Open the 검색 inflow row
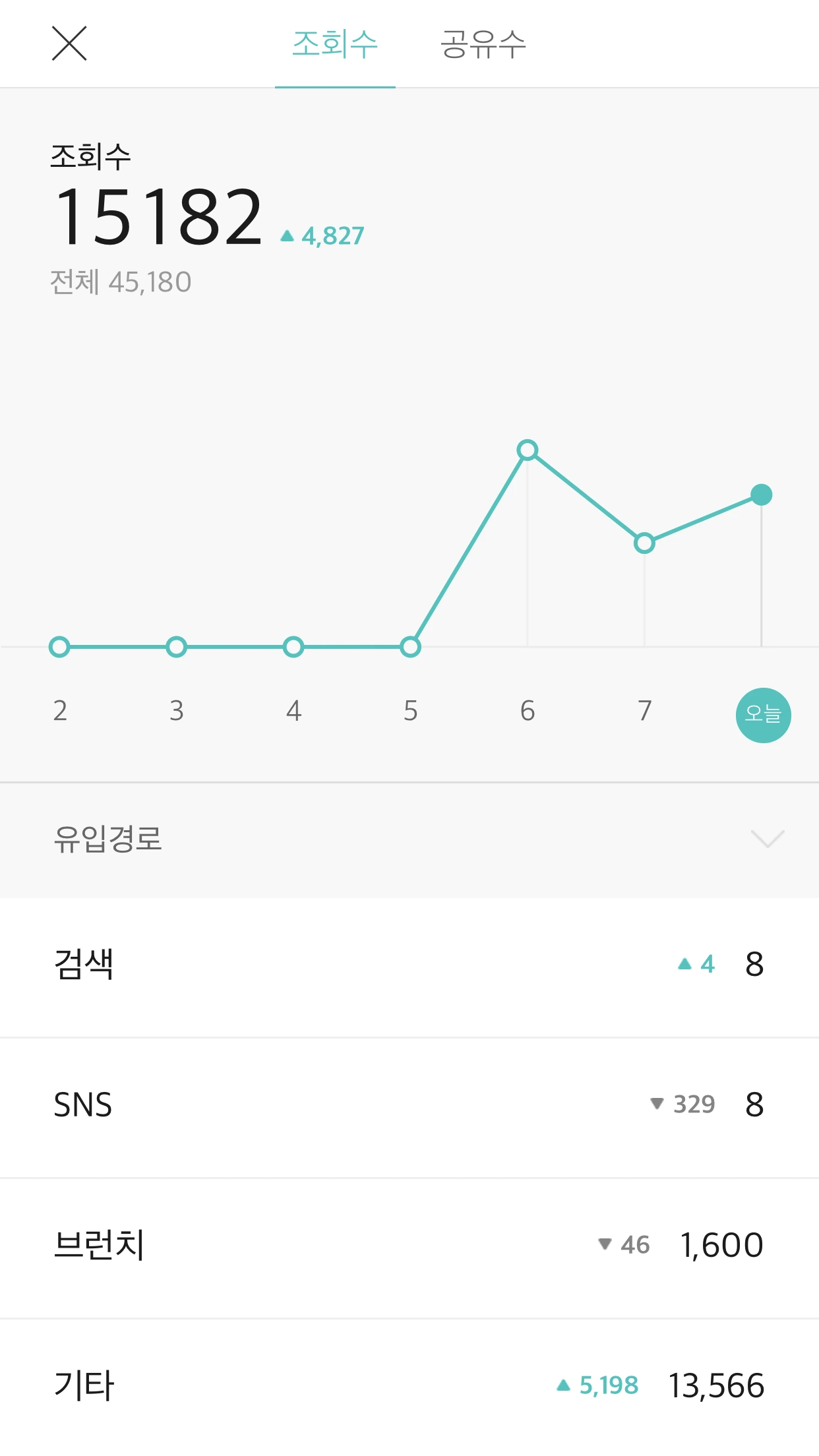The image size is (819, 1456). coord(409,965)
